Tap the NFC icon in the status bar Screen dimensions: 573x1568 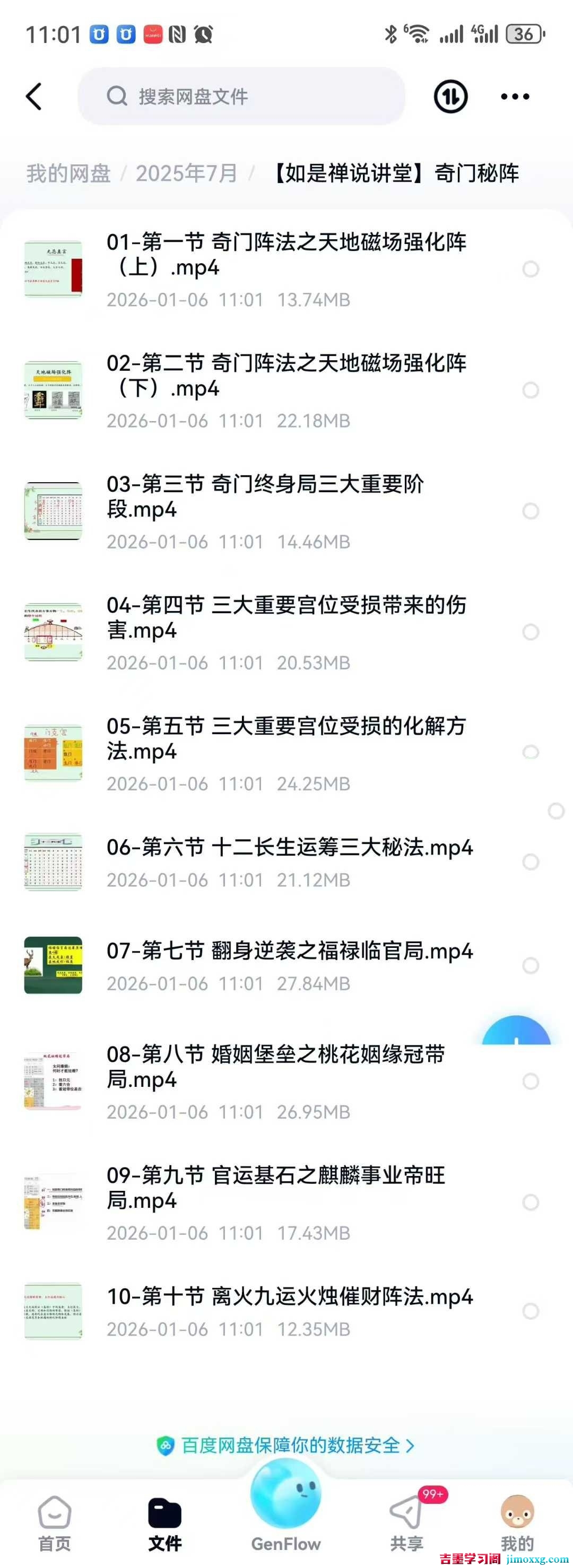pyautogui.click(x=175, y=33)
